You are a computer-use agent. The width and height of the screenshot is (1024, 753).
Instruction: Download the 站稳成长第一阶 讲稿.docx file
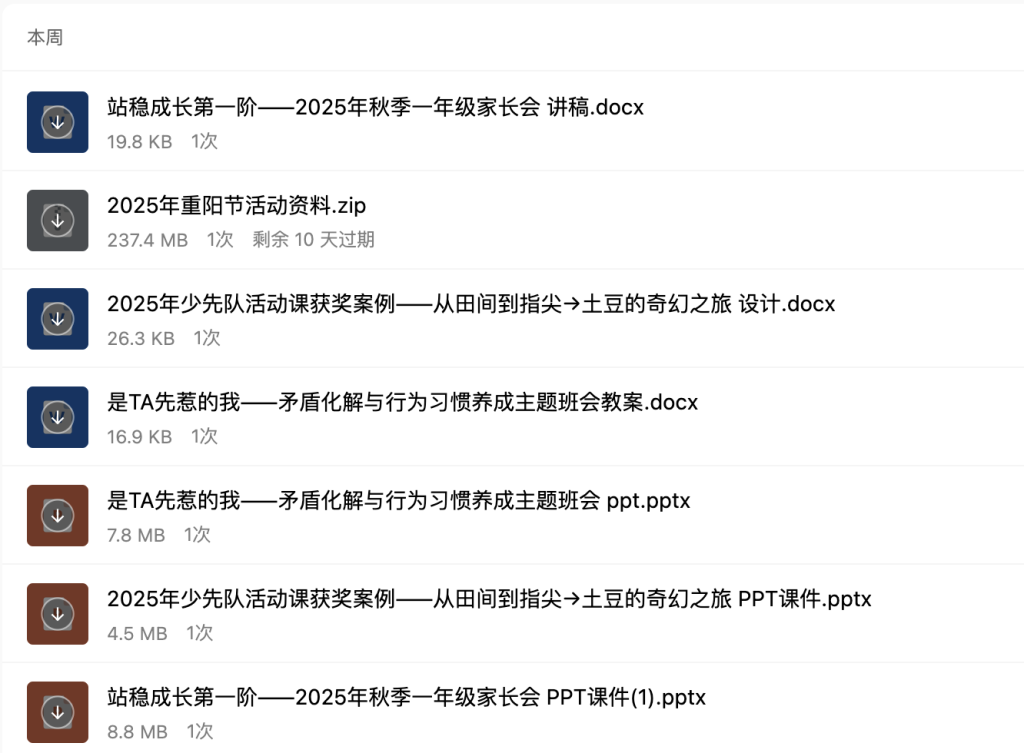(57, 122)
